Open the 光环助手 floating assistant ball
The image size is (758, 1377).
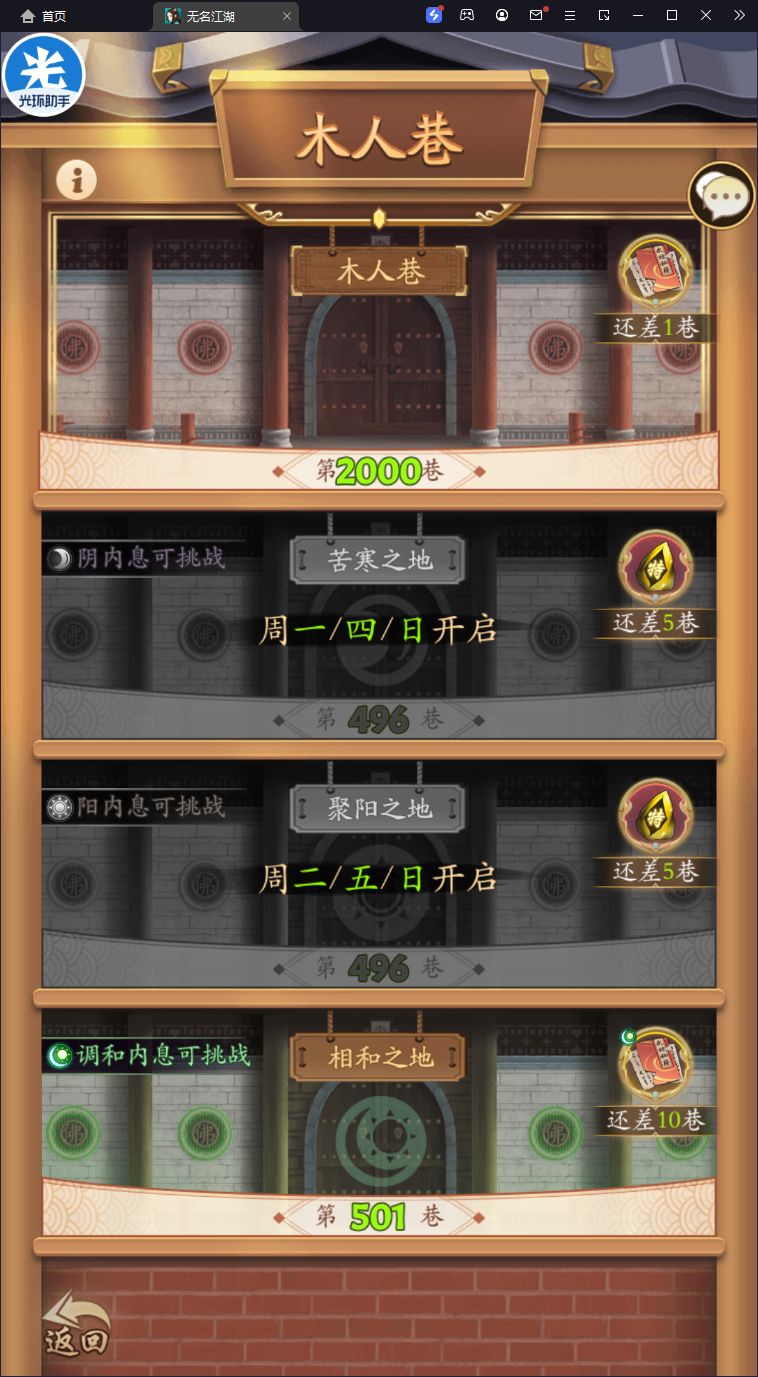click(x=44, y=75)
